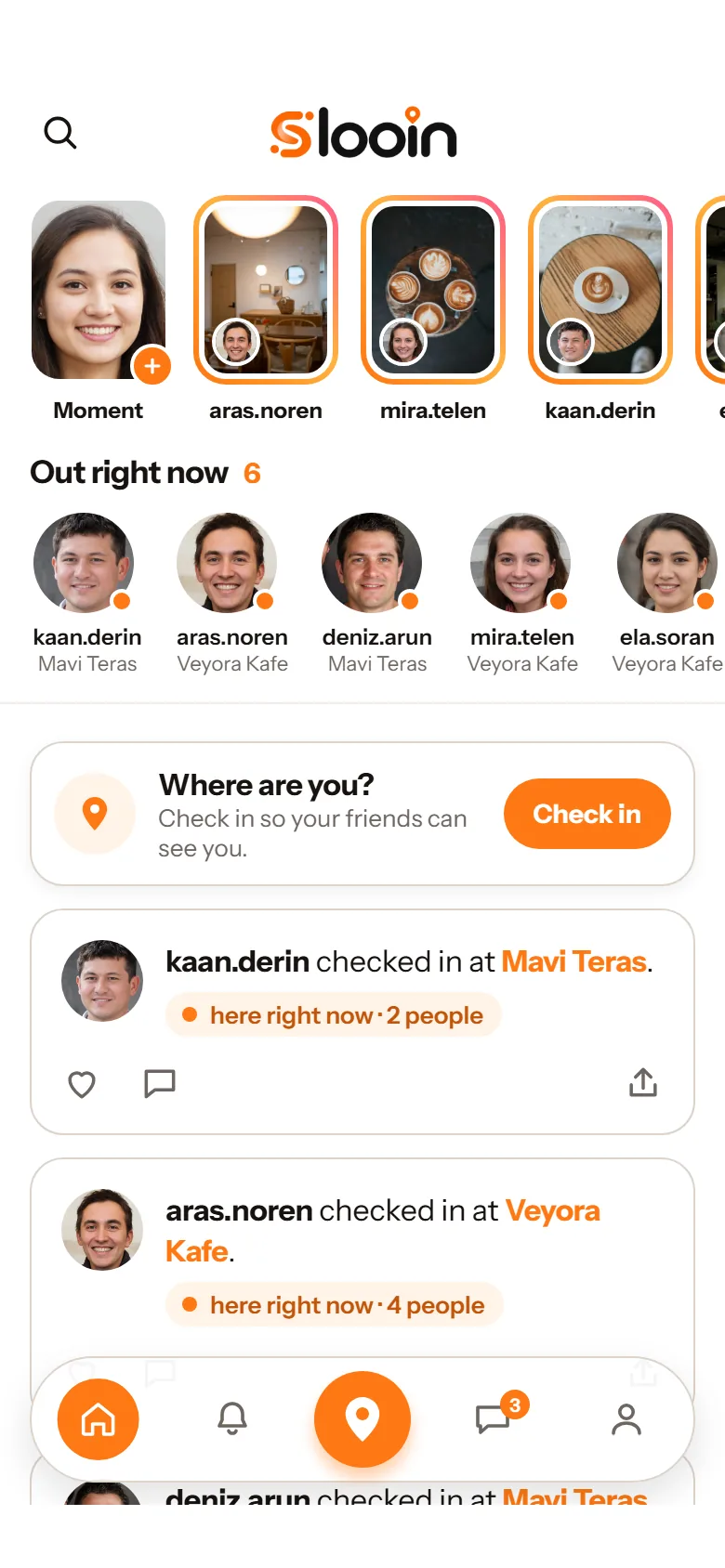Like kaan.derin's check-in post
Screen dimensions: 725x1568
click(x=82, y=1084)
